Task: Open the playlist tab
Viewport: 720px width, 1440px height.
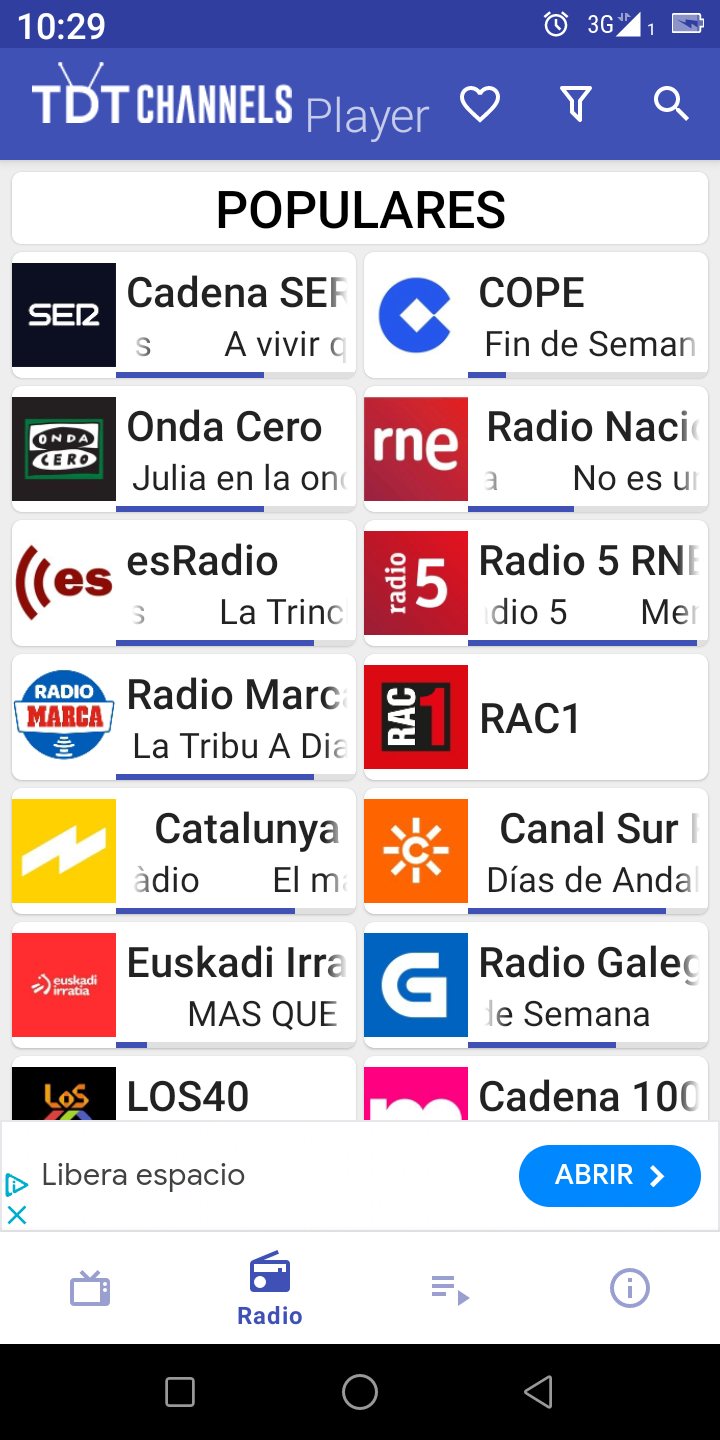Action: [x=450, y=1288]
